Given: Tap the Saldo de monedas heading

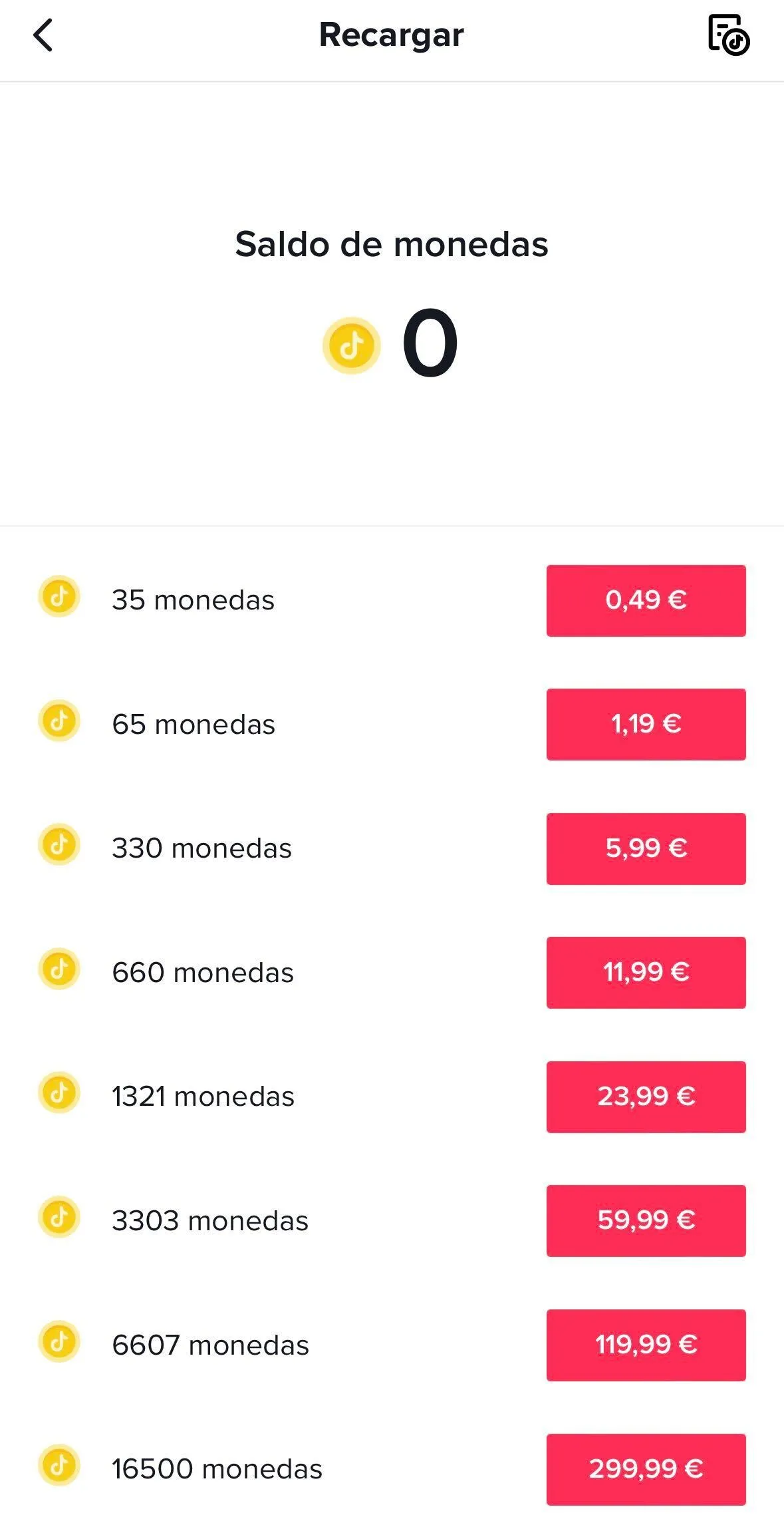Looking at the screenshot, I should click(x=391, y=244).
